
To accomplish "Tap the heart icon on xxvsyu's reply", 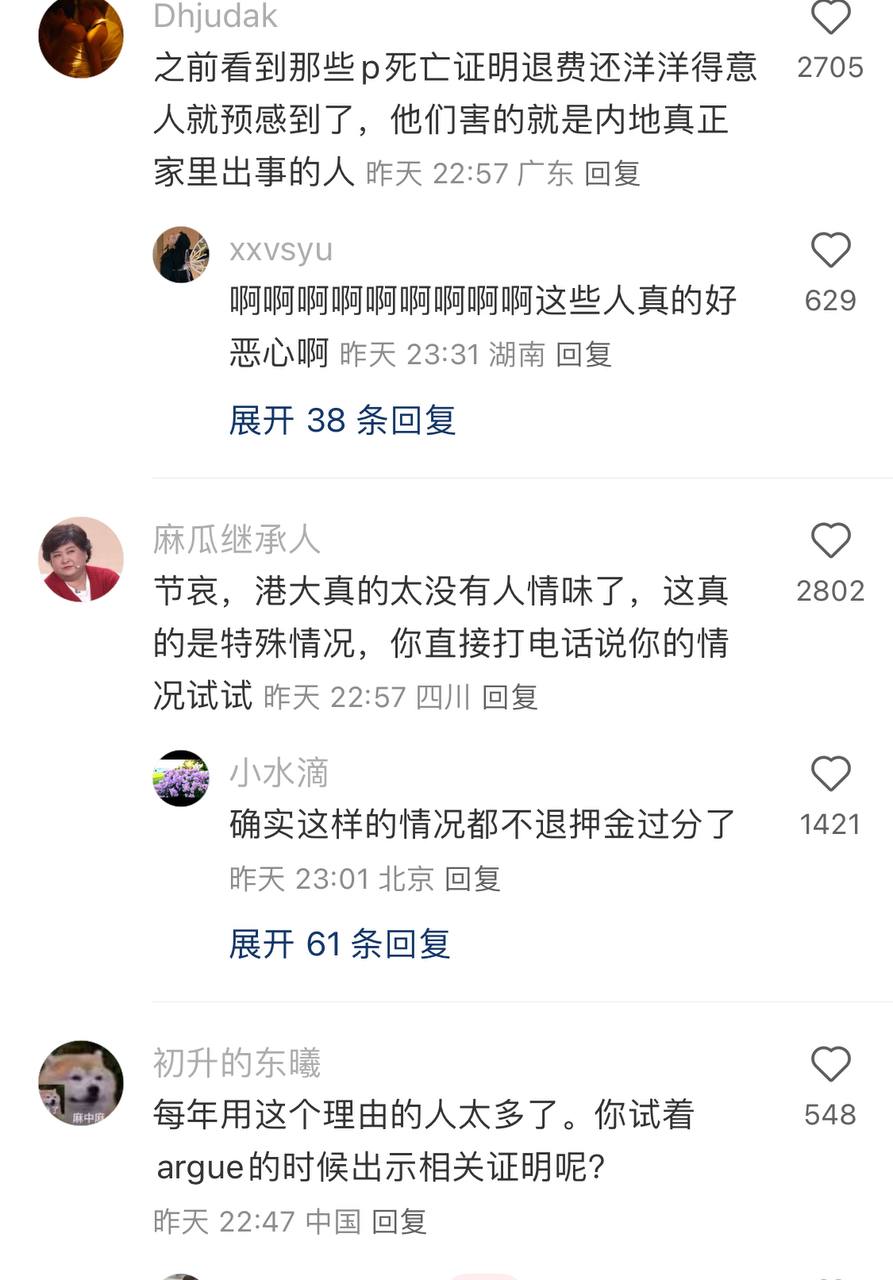I will tap(830, 249).
